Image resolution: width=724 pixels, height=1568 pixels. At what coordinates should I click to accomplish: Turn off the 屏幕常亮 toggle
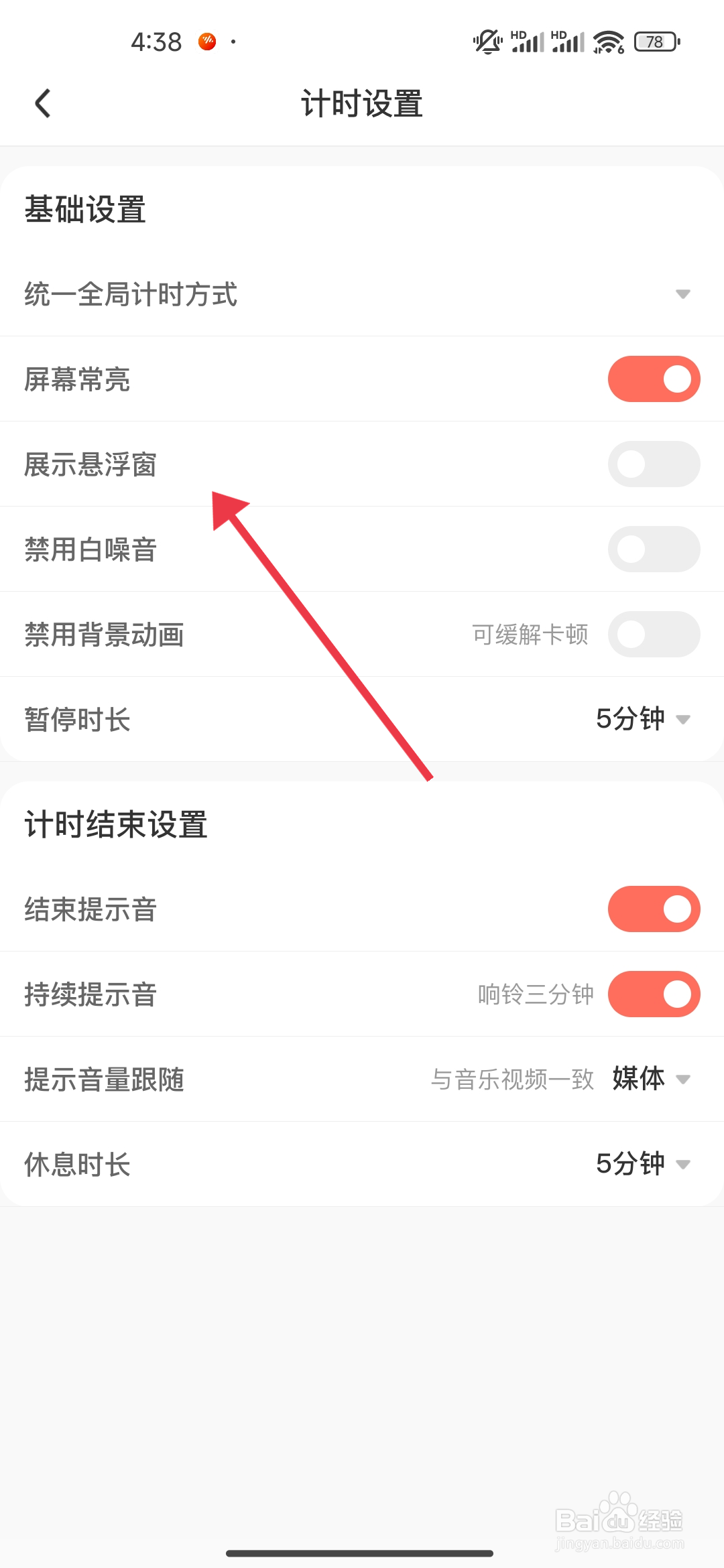(x=654, y=379)
